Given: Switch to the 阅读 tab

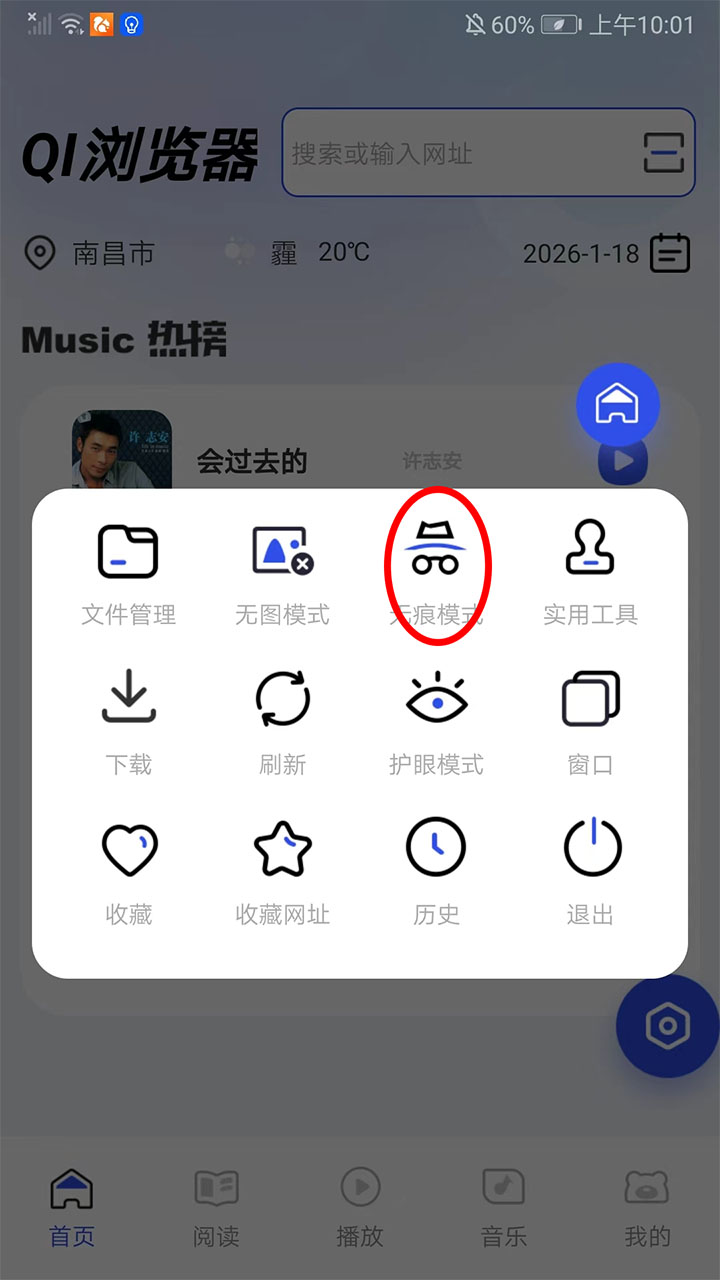Looking at the screenshot, I should pos(216,1208).
